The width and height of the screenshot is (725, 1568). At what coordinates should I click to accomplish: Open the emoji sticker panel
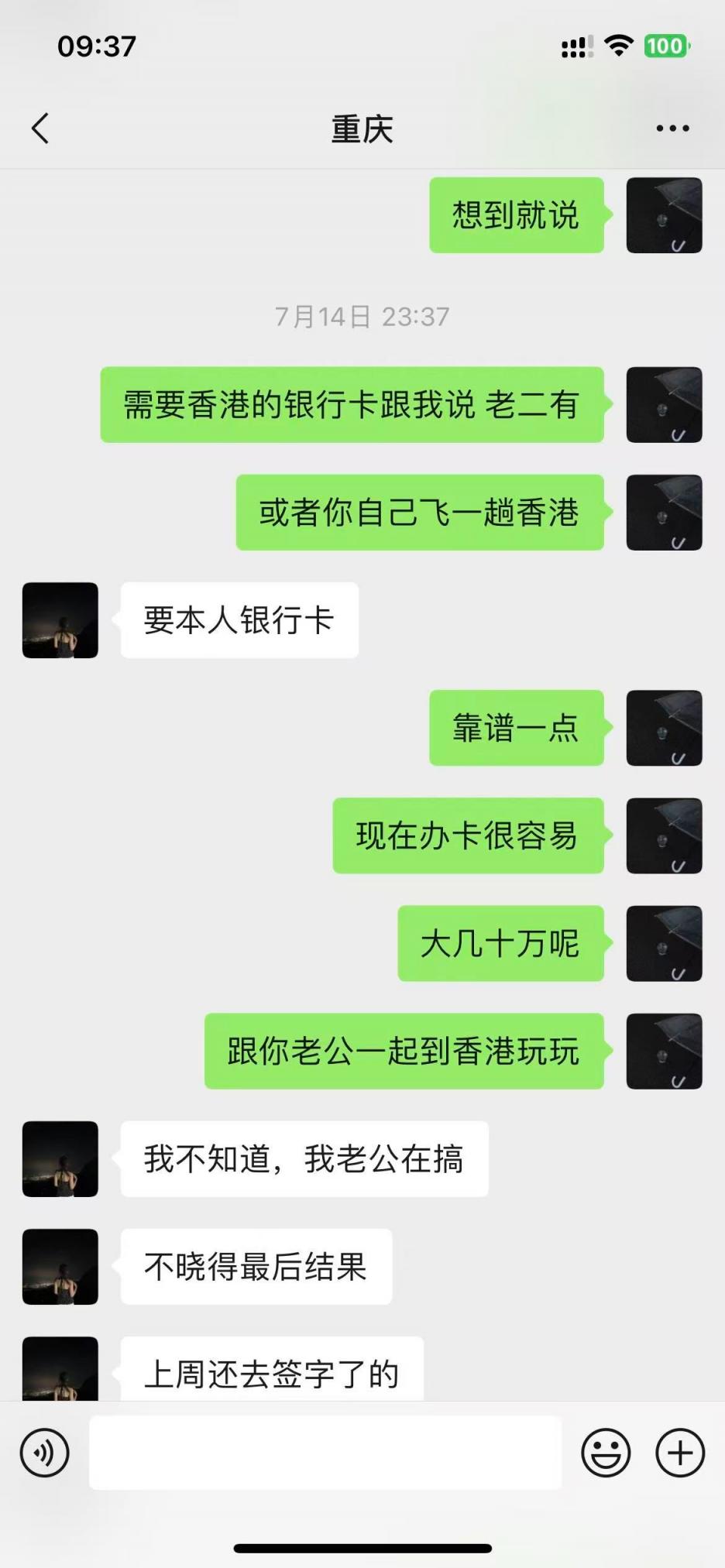click(606, 1453)
